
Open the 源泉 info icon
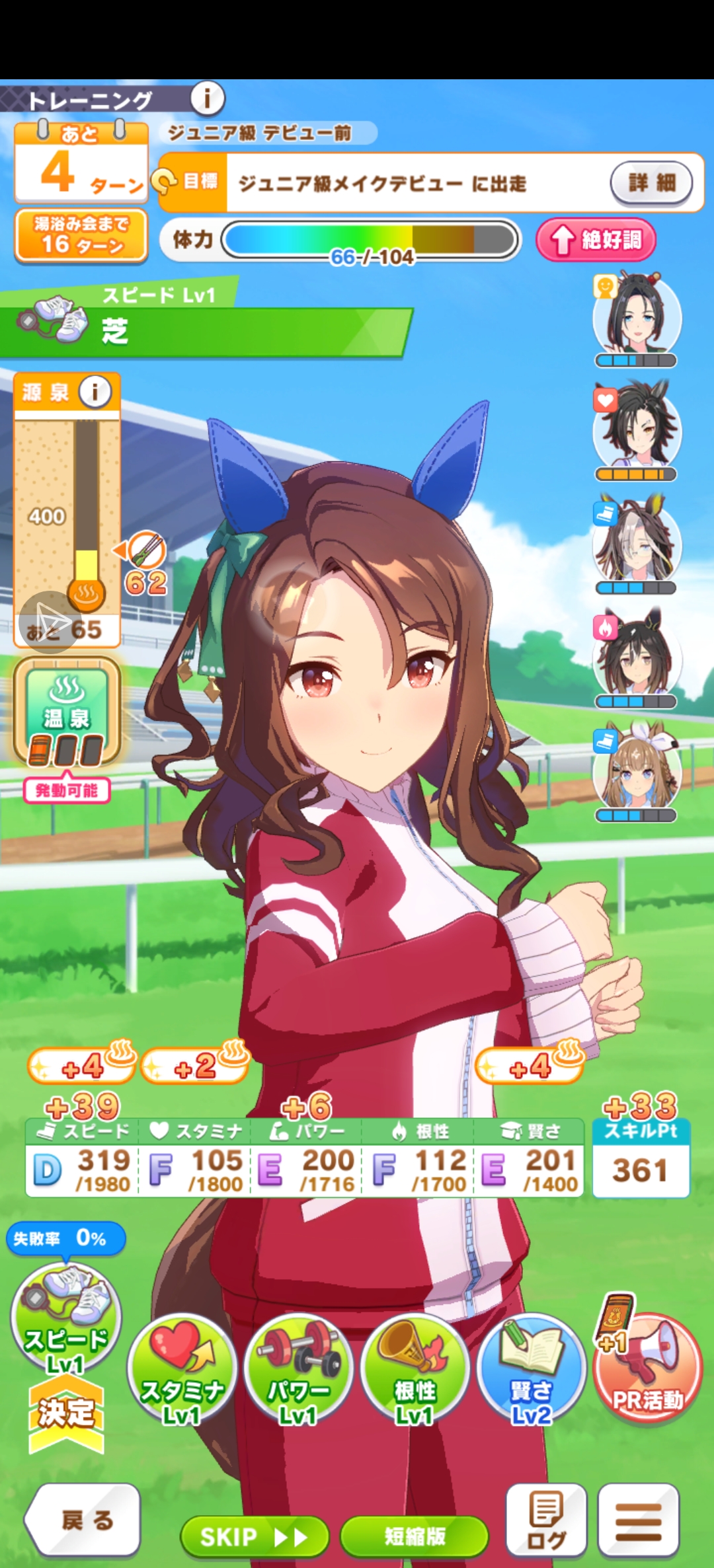point(95,392)
